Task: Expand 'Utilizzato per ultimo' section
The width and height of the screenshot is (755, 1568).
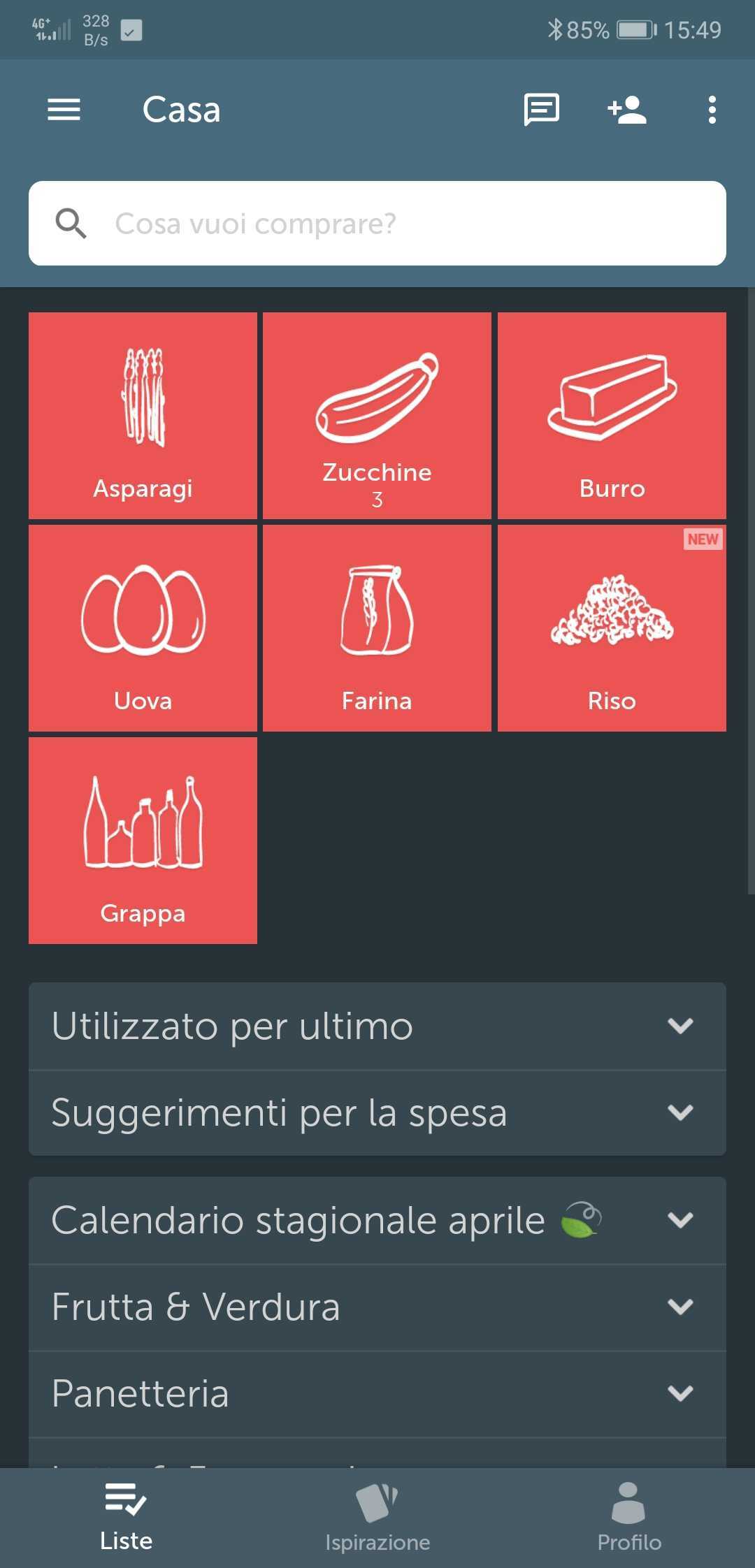Action: click(377, 1026)
